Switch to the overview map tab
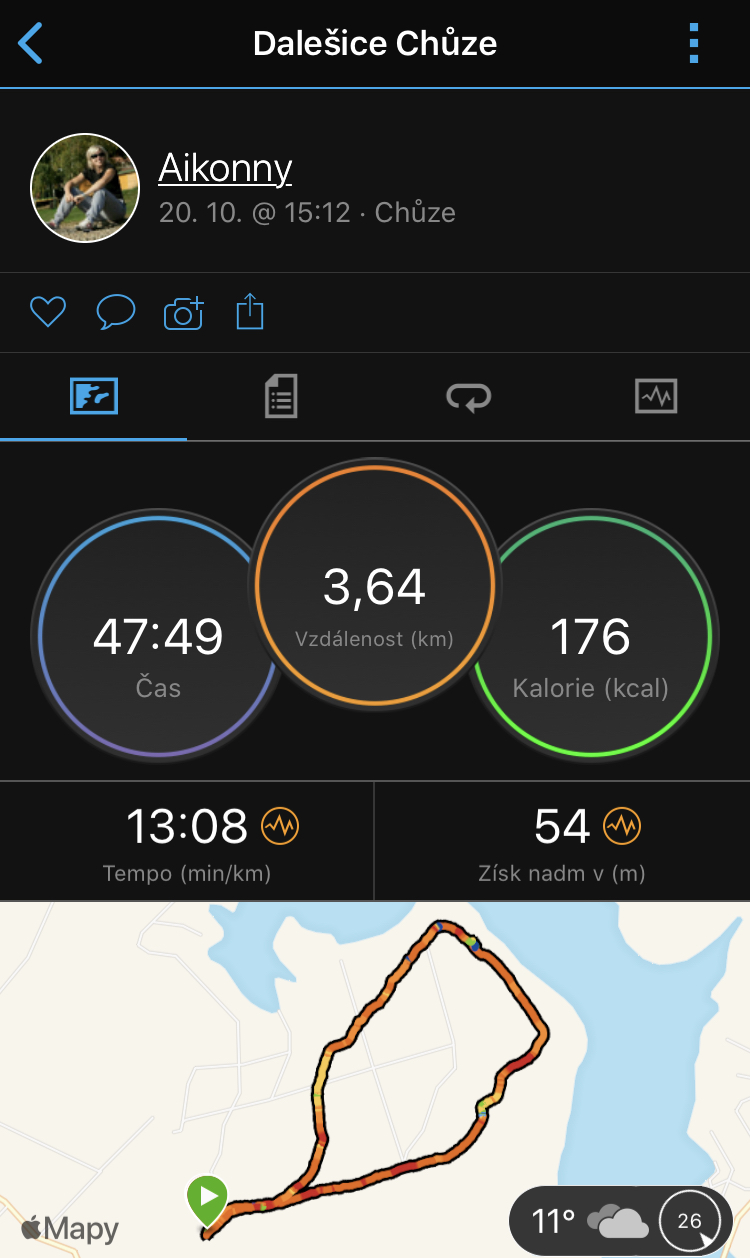Screen dimensions: 750x1258 tap(94, 397)
